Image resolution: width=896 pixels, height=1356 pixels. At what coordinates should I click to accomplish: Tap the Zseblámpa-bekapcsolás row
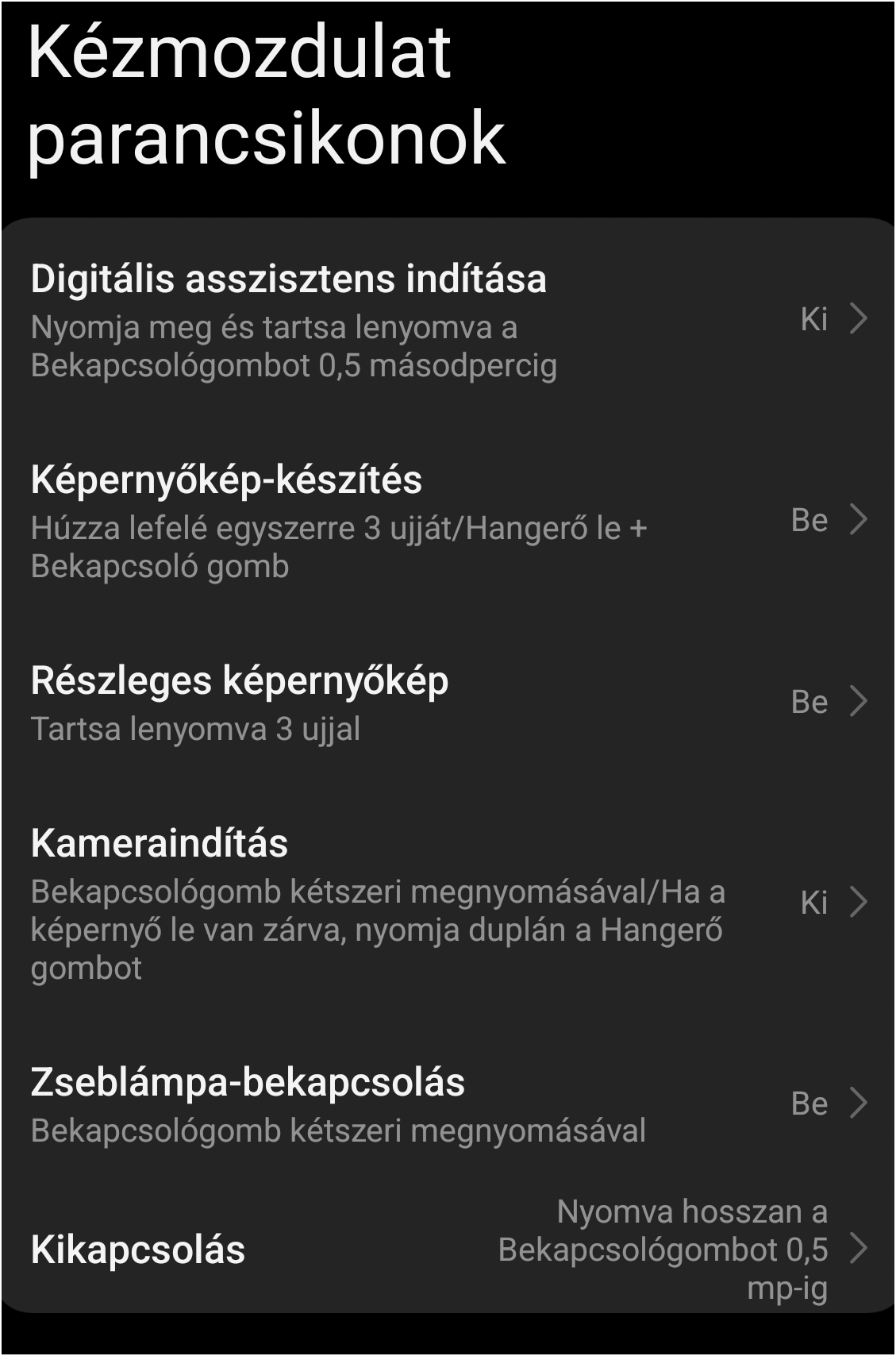pos(448,1104)
